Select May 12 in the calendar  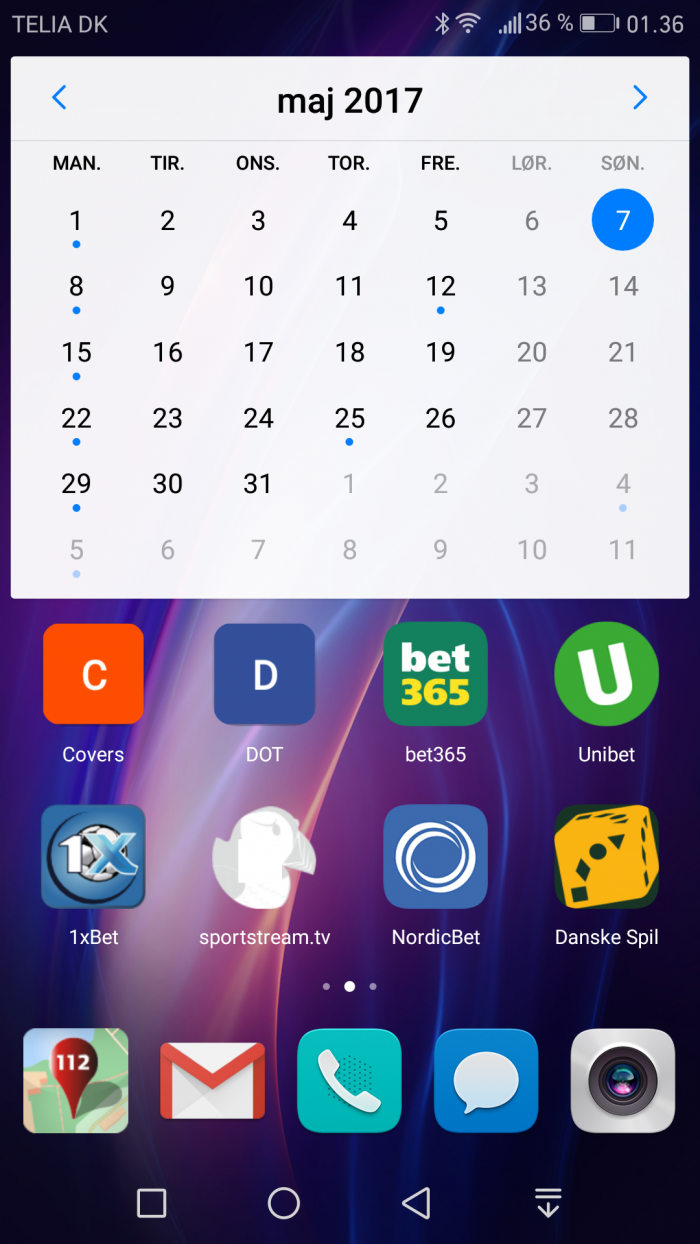coord(440,288)
